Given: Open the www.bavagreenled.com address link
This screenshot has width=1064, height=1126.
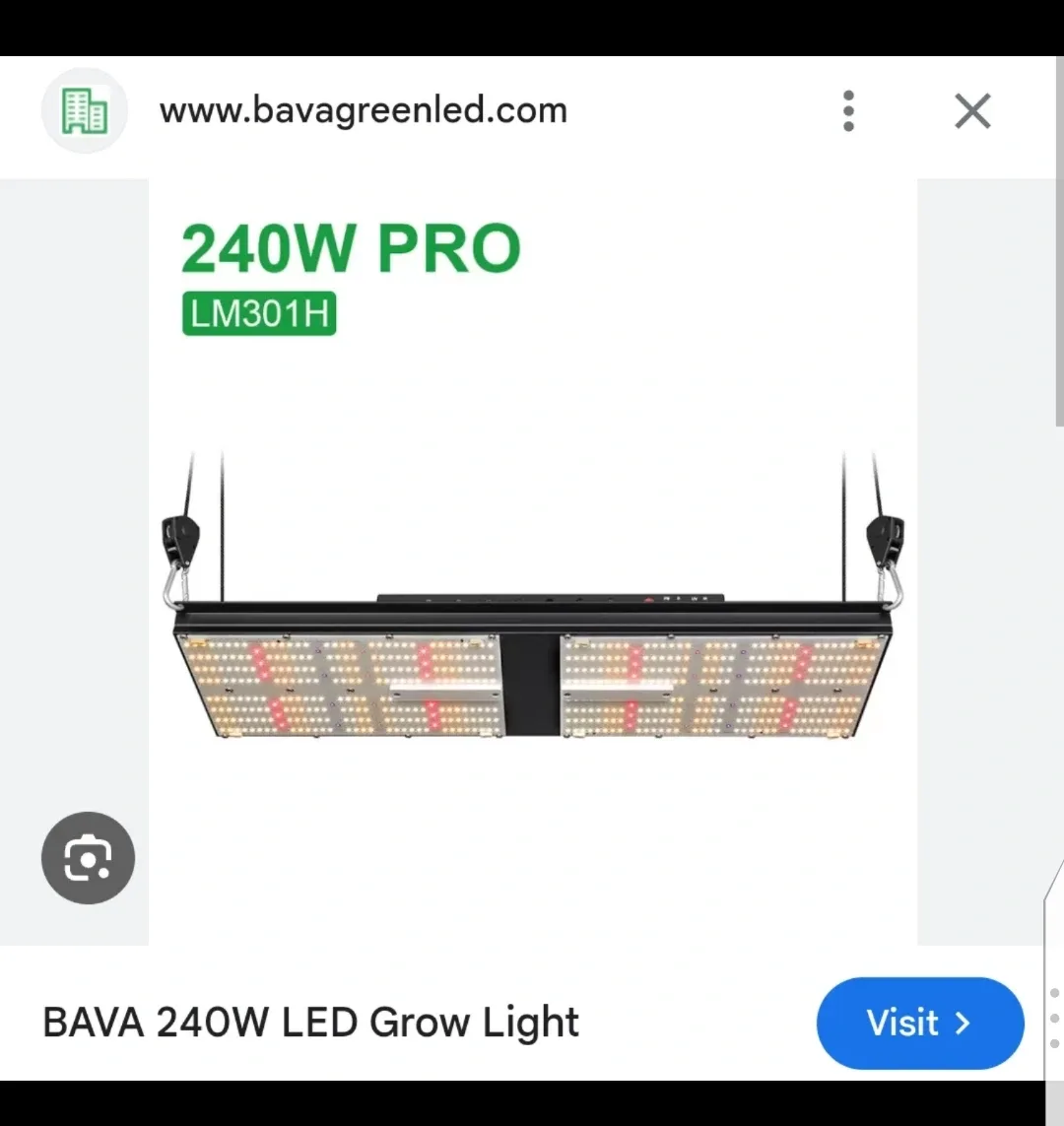Looking at the screenshot, I should point(363,110).
